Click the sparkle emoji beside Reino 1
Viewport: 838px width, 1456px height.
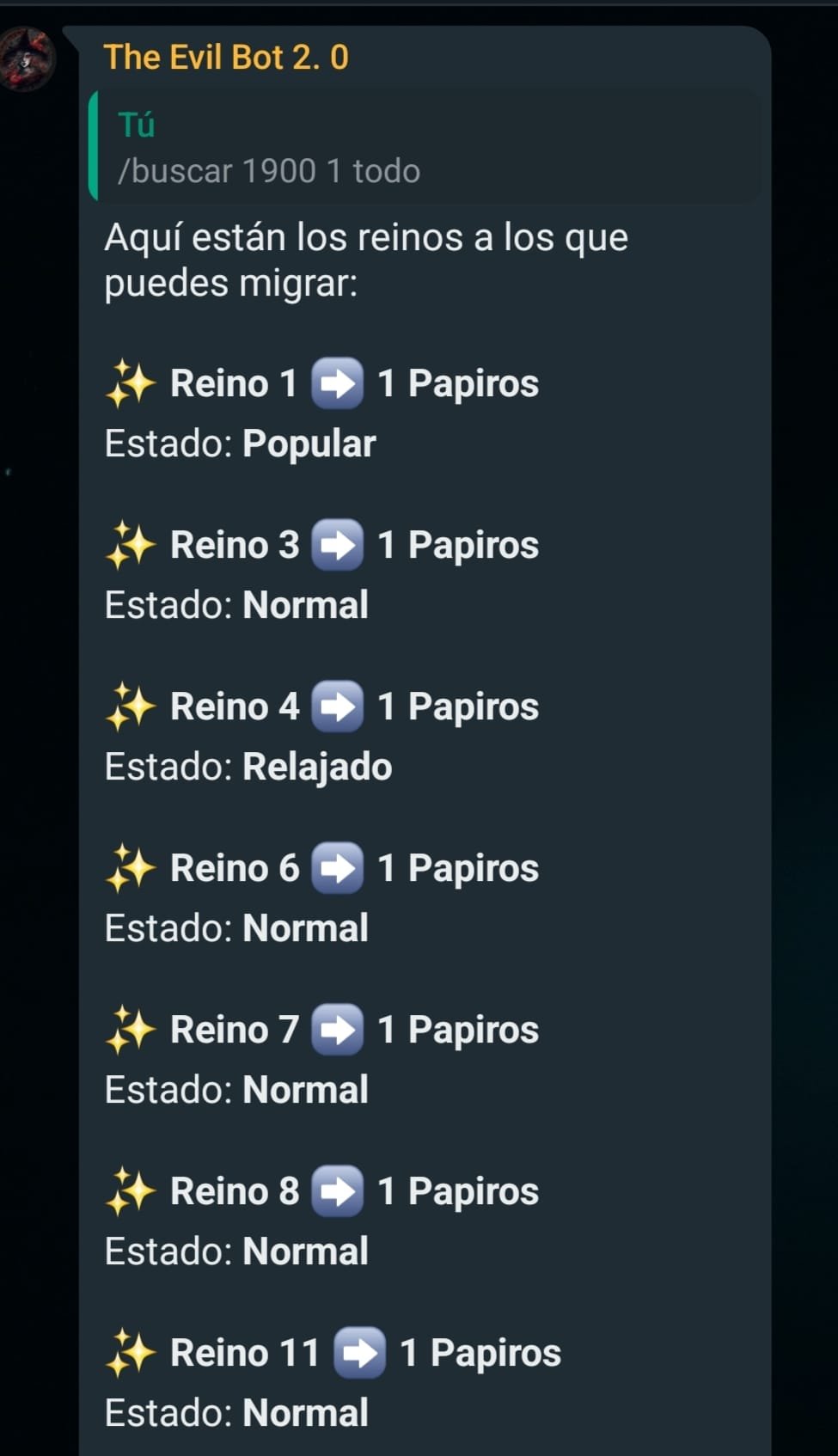pos(130,382)
